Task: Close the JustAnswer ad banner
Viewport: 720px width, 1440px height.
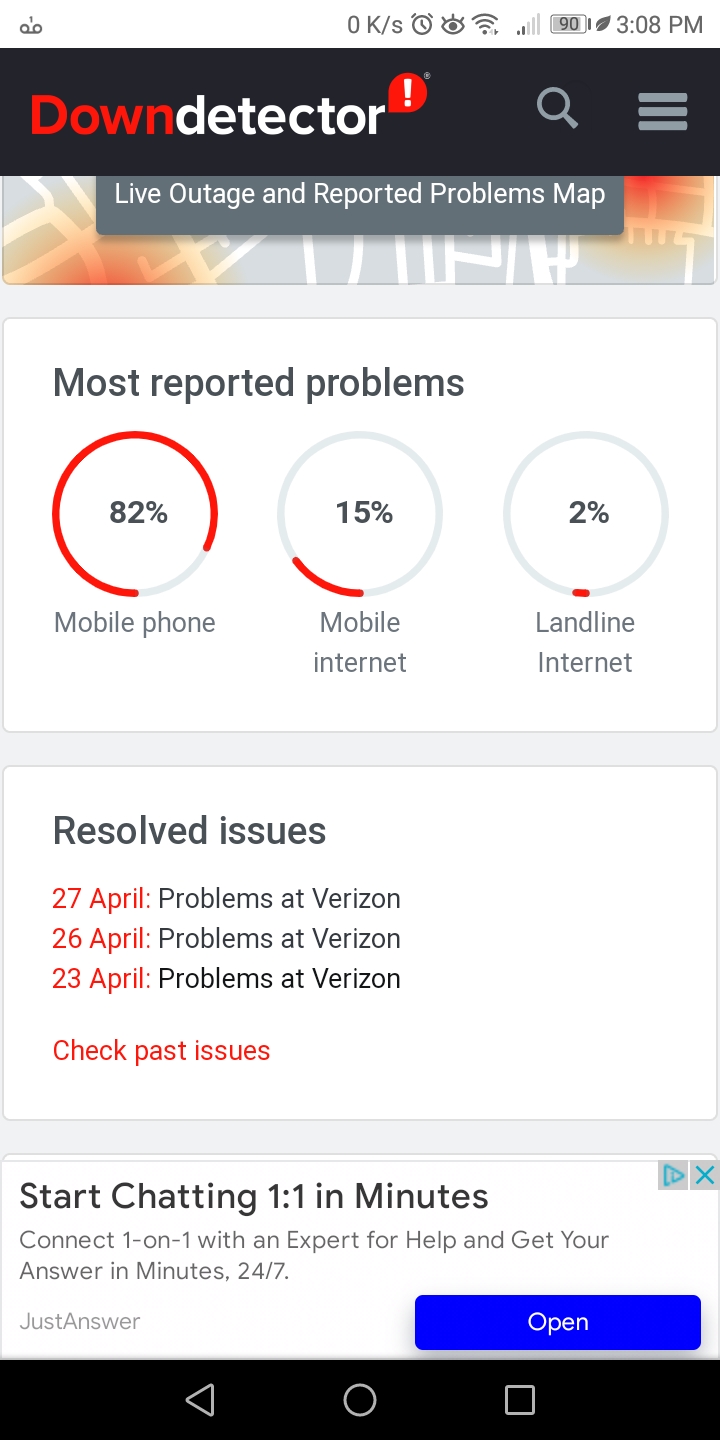Action: (705, 1175)
